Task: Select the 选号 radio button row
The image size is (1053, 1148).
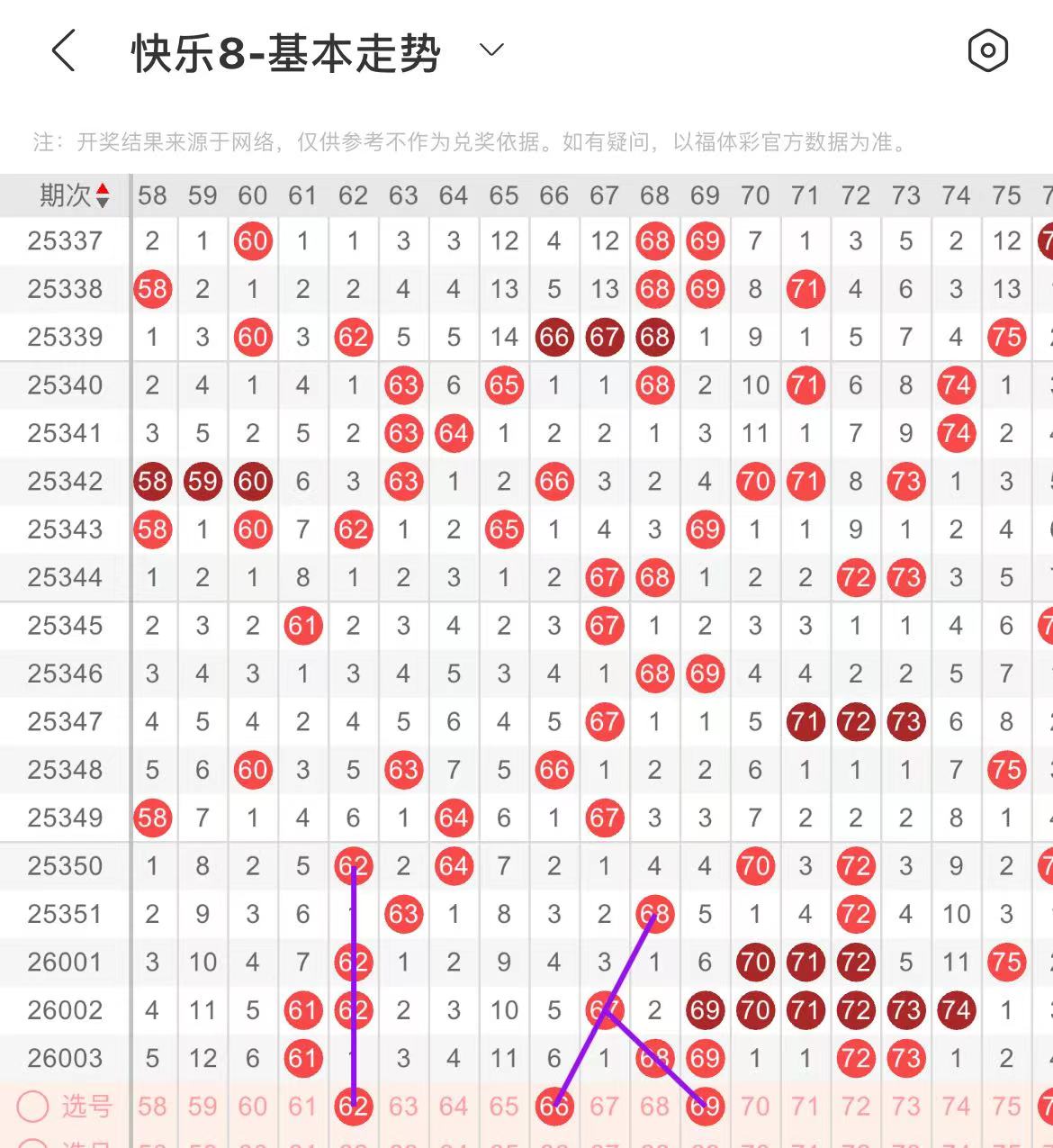Action: coord(33,1106)
